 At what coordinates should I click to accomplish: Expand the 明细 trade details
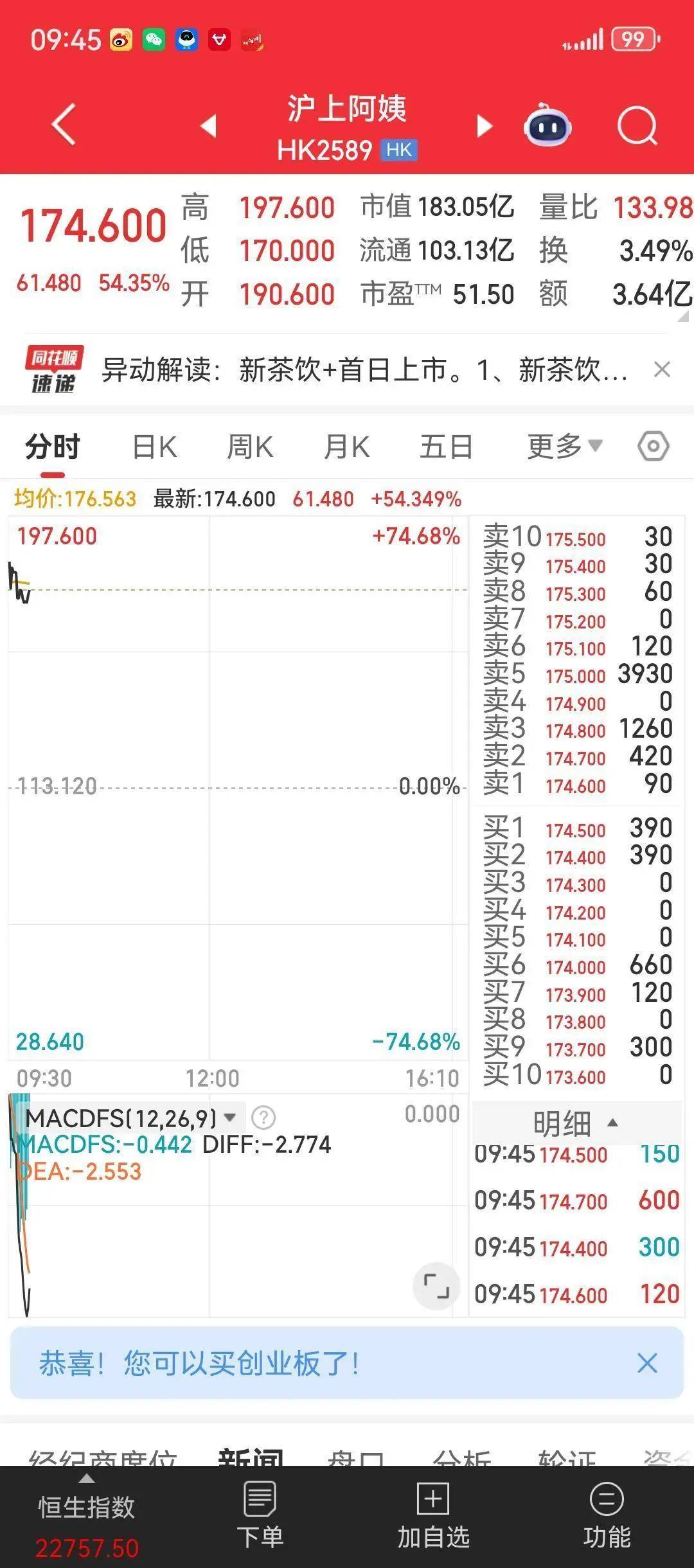[576, 1123]
